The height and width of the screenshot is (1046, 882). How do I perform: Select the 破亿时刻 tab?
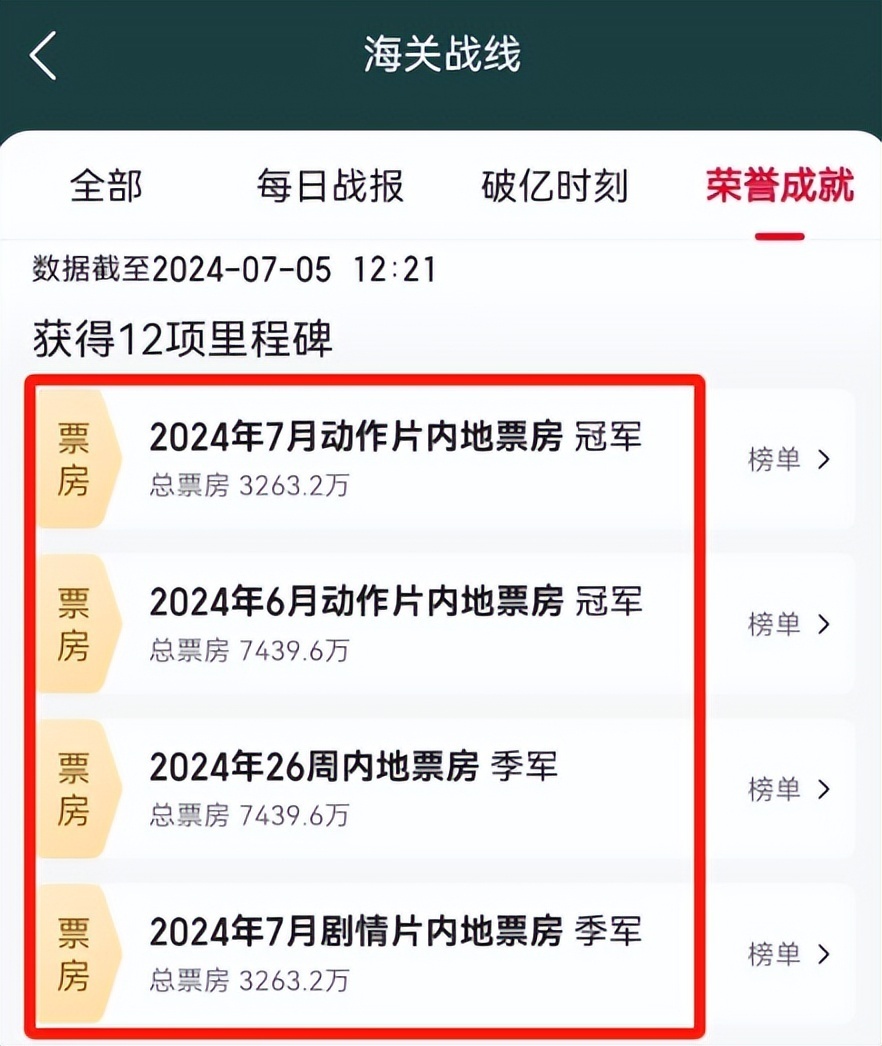(x=555, y=187)
